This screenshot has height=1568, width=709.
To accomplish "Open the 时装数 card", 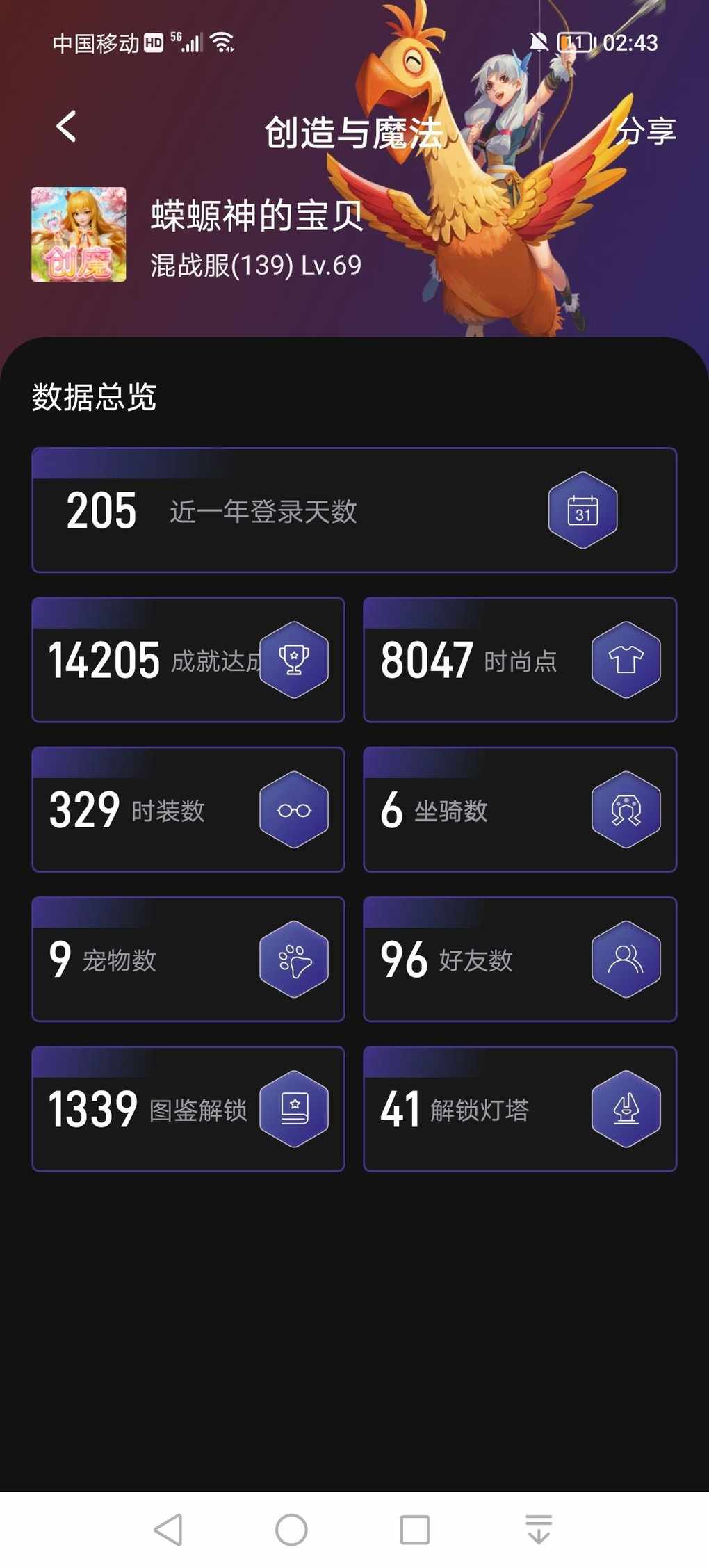I will pos(188,809).
